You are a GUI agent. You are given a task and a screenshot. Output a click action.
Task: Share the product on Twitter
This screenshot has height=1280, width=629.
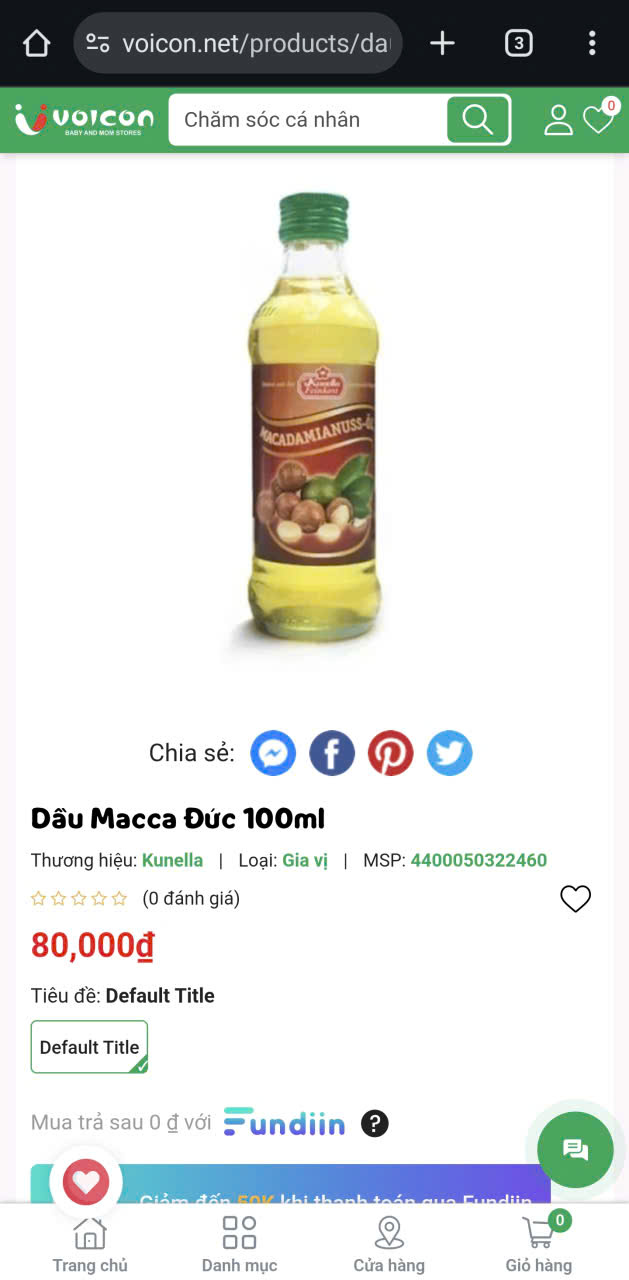point(450,753)
